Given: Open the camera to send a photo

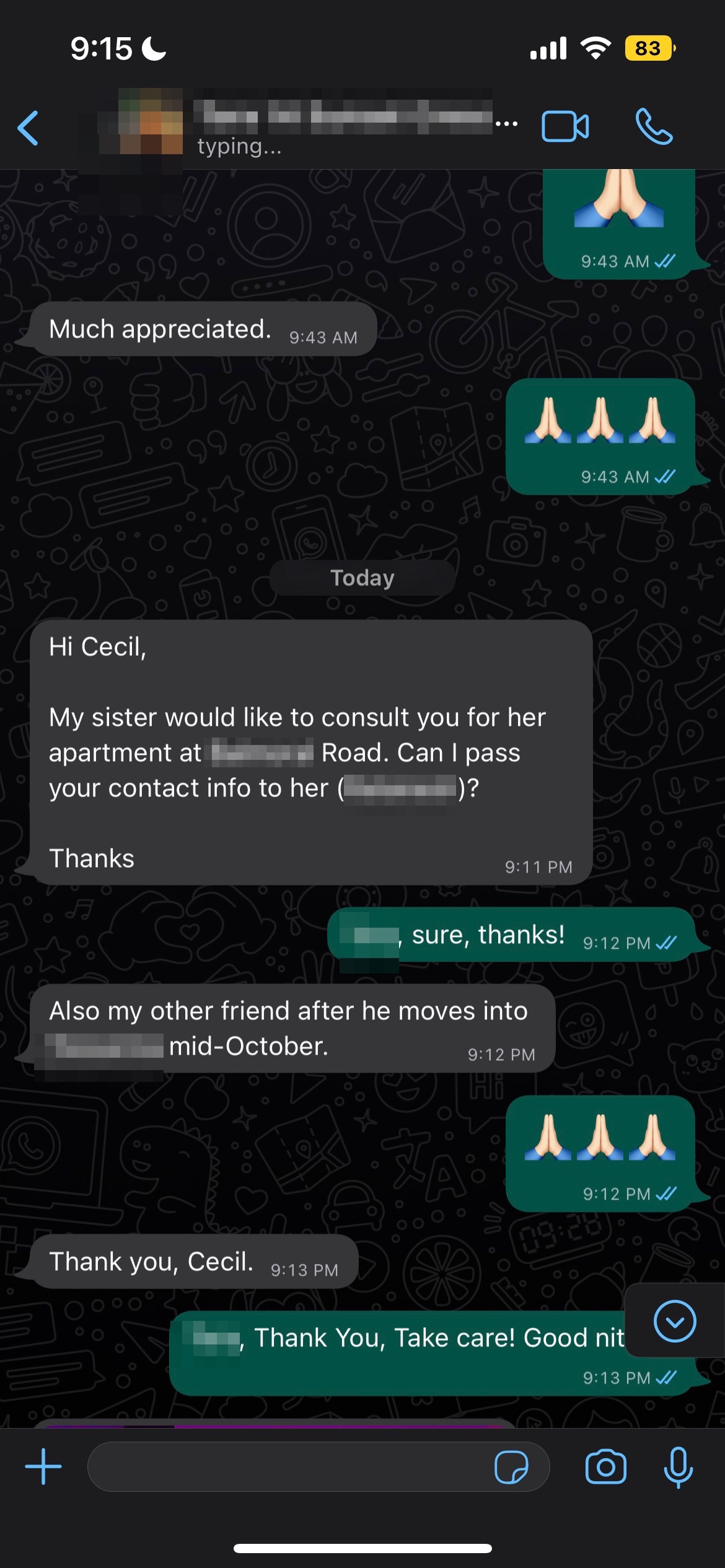Looking at the screenshot, I should coord(605,1466).
